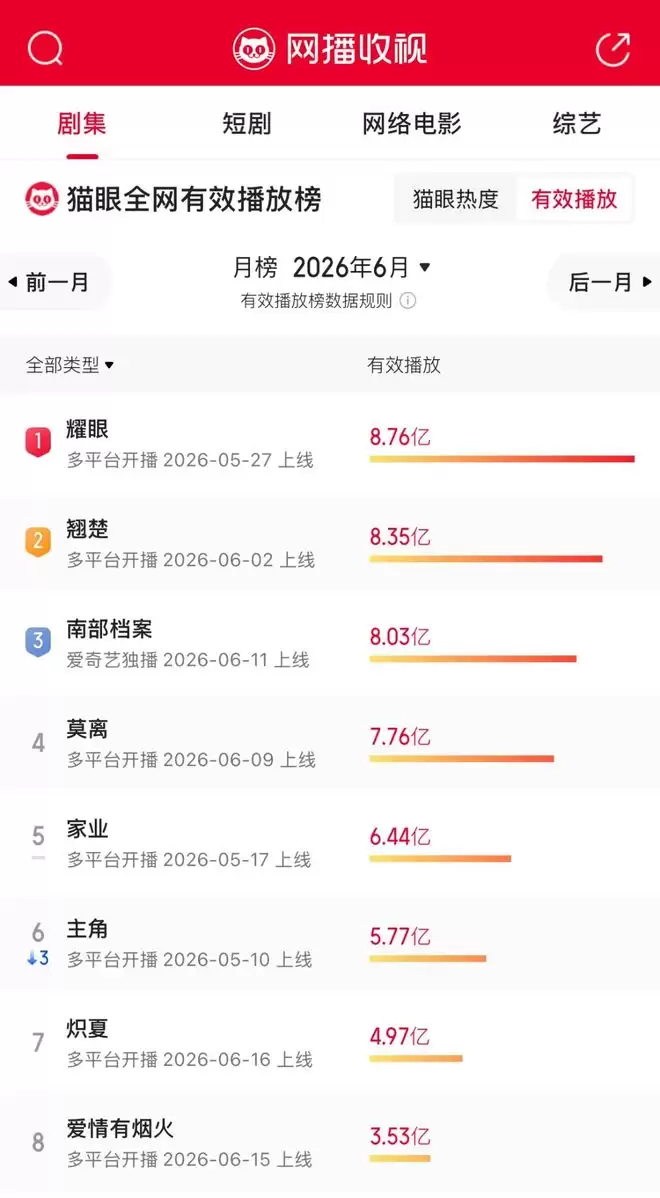Viewport: 660px width, 1198px height.
Task: Select the 猫眼热度 ranking mode
Action: (455, 199)
